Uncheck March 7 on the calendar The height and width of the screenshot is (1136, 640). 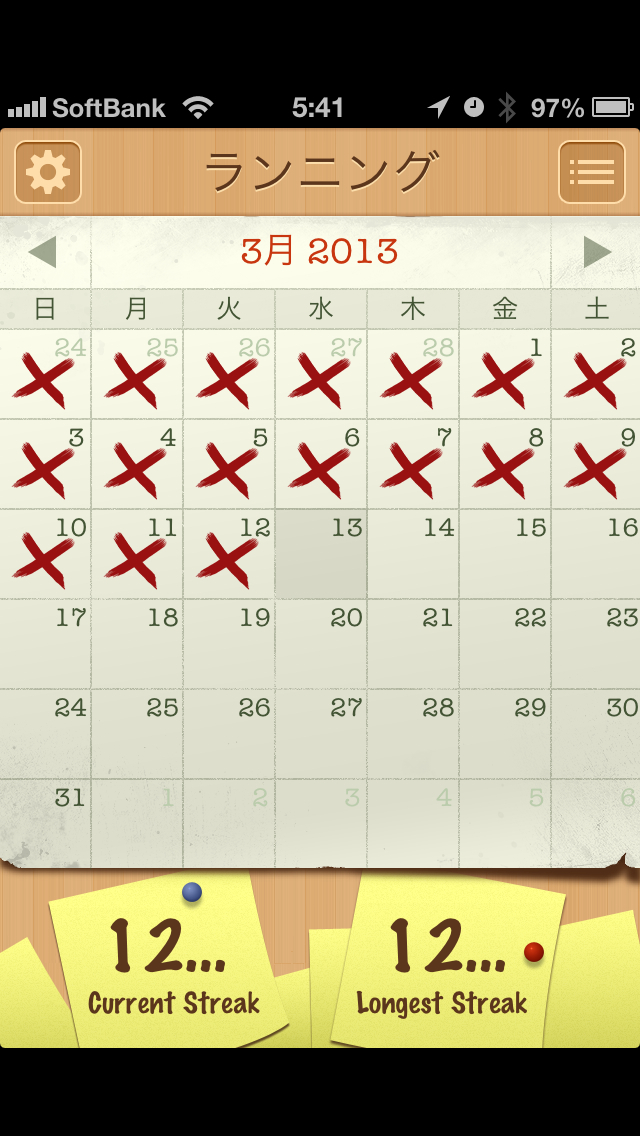413,465
